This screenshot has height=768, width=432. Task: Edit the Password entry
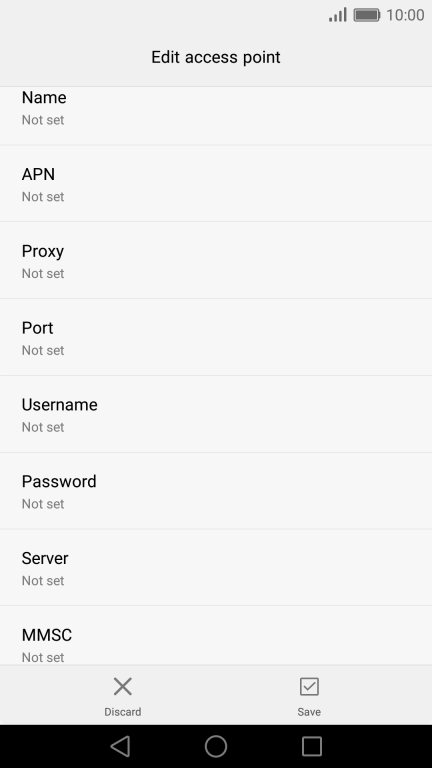216,491
